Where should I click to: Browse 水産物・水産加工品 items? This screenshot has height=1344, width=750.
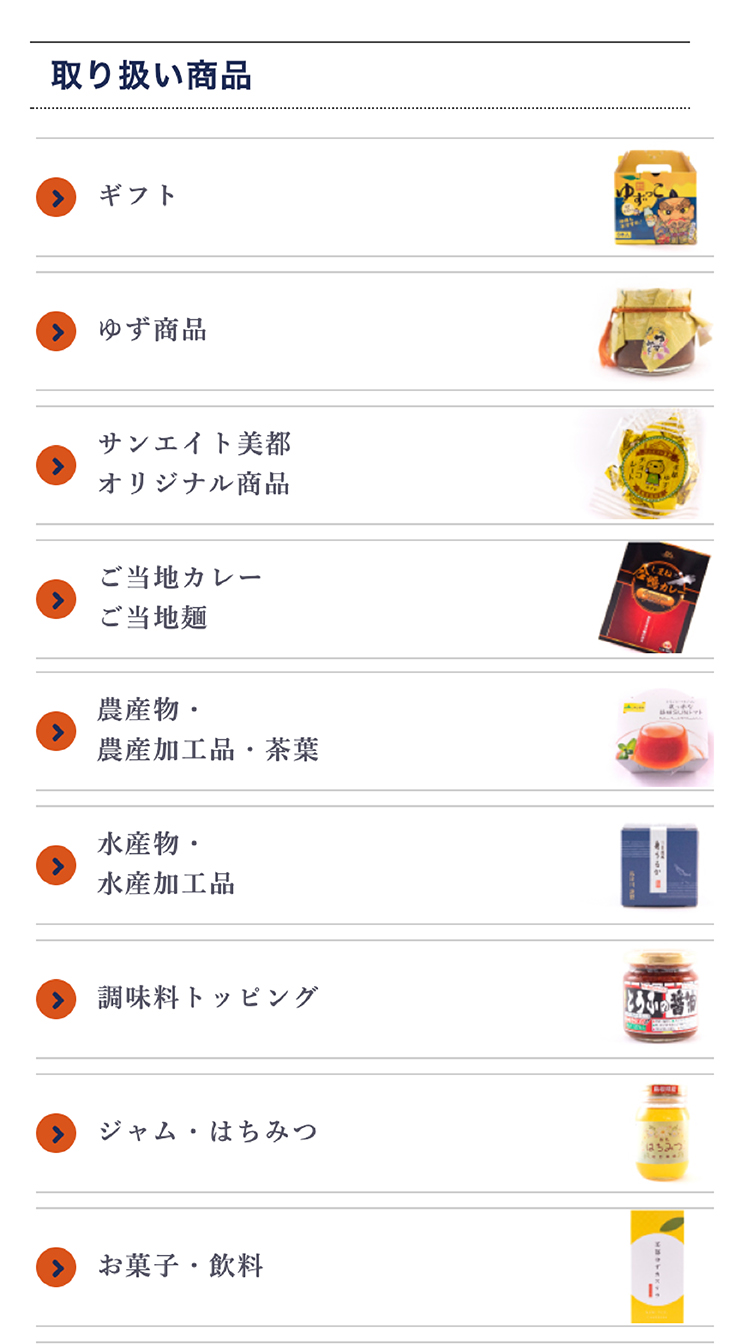166,865
